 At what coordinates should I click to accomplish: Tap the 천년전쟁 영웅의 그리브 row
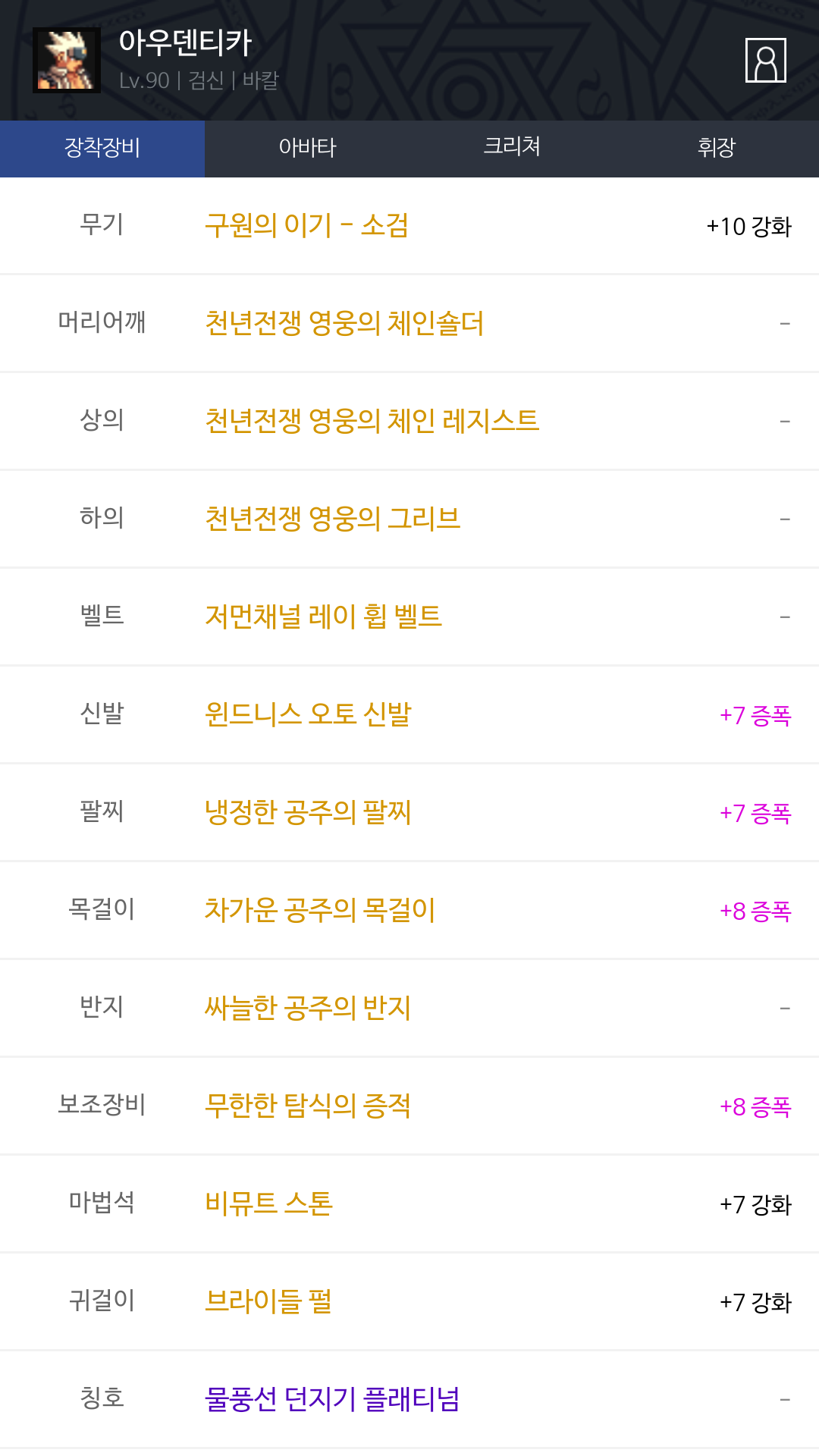tap(332, 519)
